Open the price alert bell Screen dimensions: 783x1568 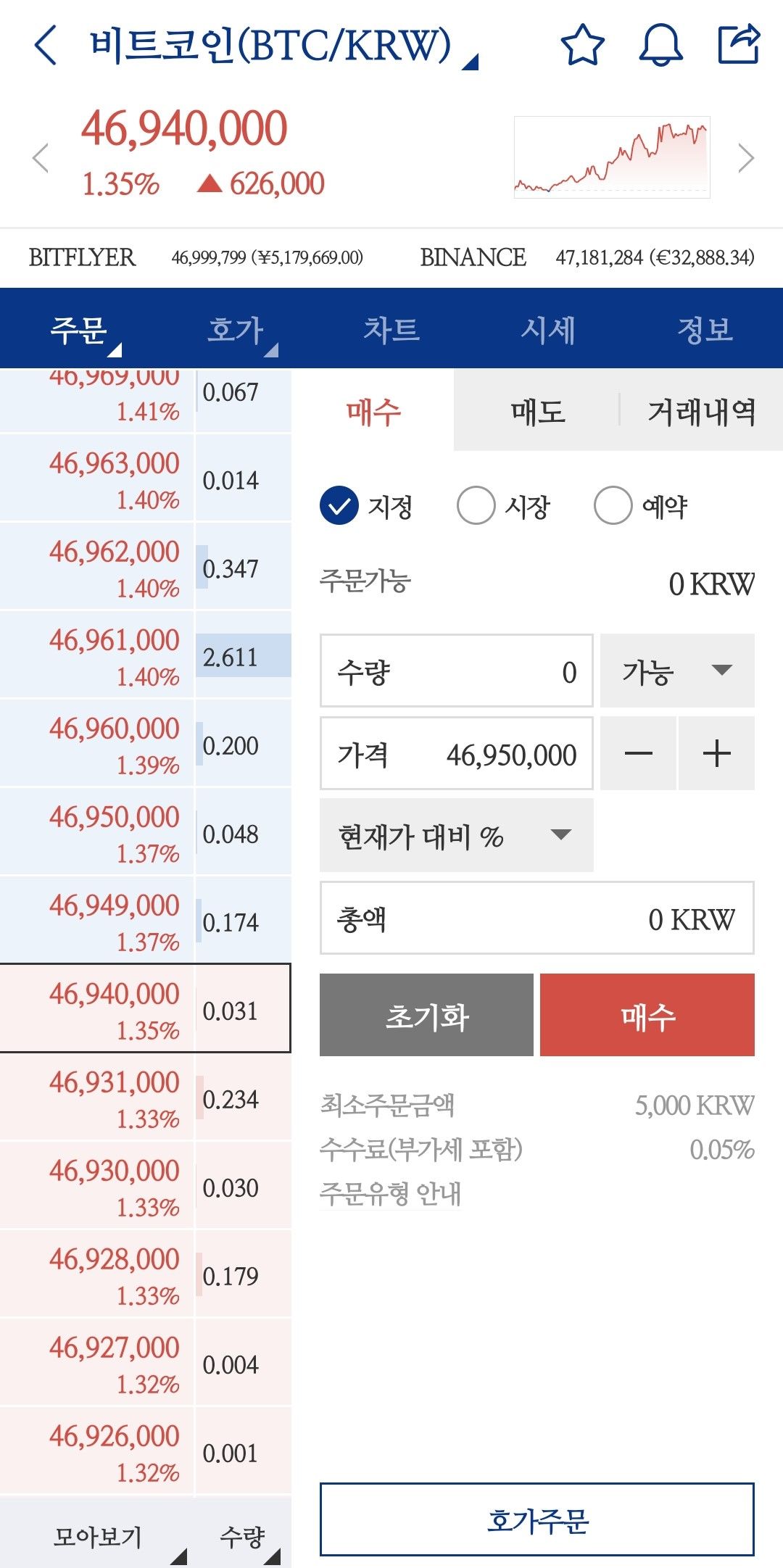(x=660, y=45)
